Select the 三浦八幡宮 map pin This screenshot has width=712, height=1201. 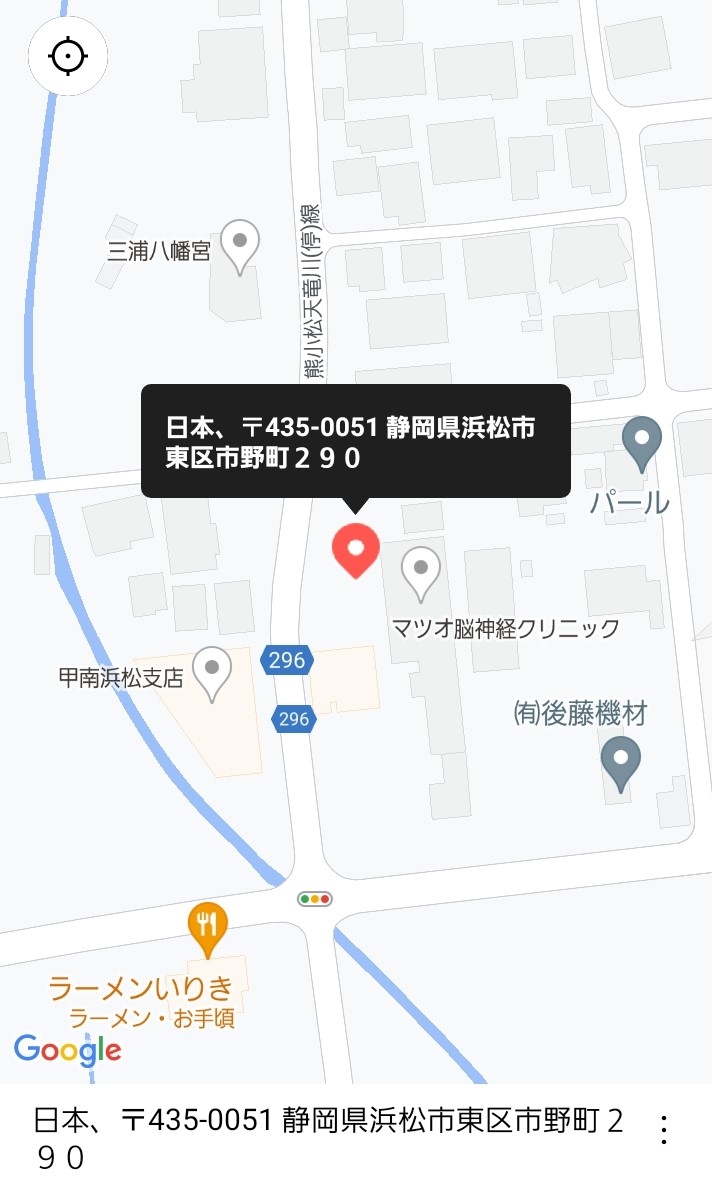[x=240, y=246]
